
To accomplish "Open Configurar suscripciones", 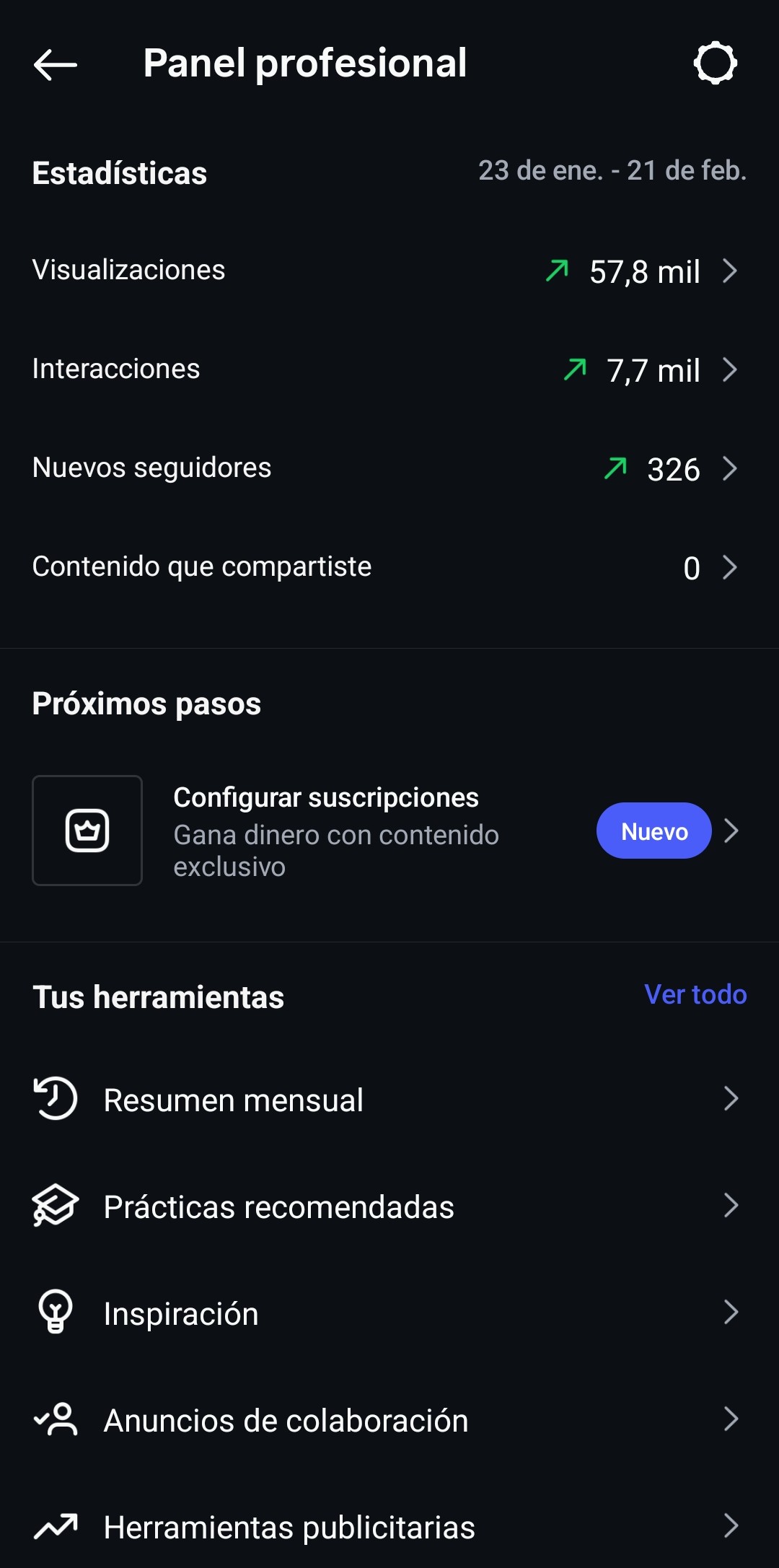I will 389,831.
